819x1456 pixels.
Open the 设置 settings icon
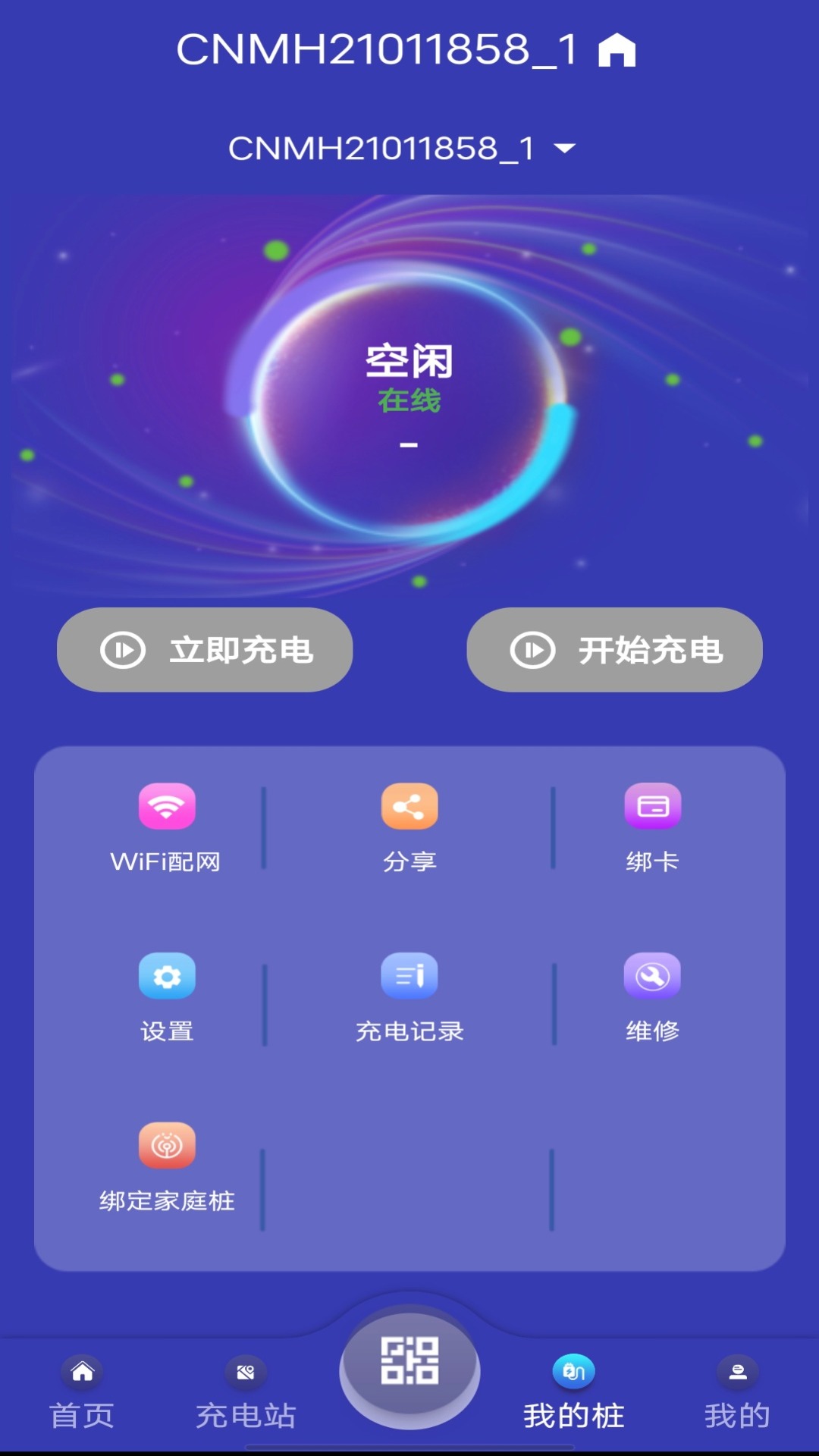coord(167,975)
